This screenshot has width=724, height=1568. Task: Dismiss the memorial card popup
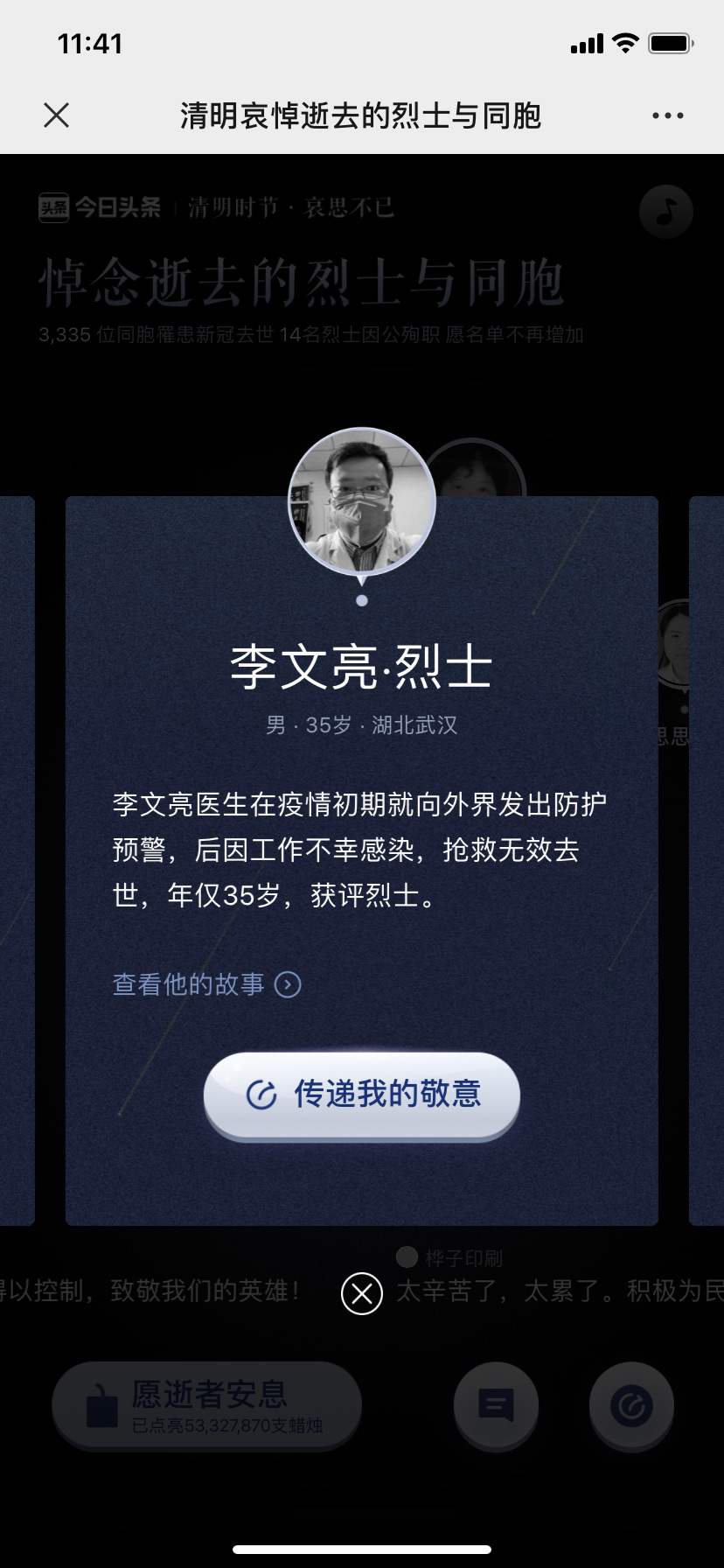(x=362, y=1293)
